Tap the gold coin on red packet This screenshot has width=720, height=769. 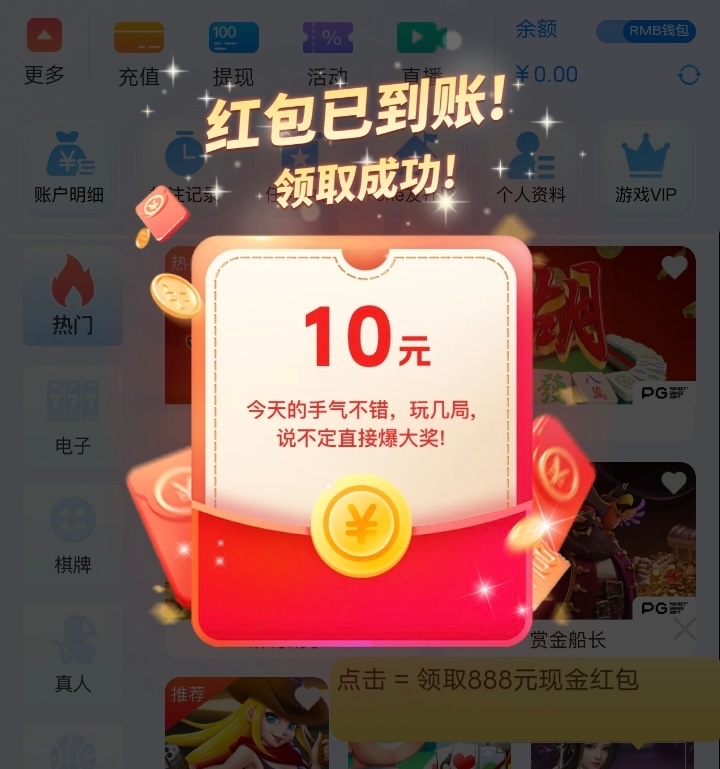pyautogui.click(x=361, y=526)
